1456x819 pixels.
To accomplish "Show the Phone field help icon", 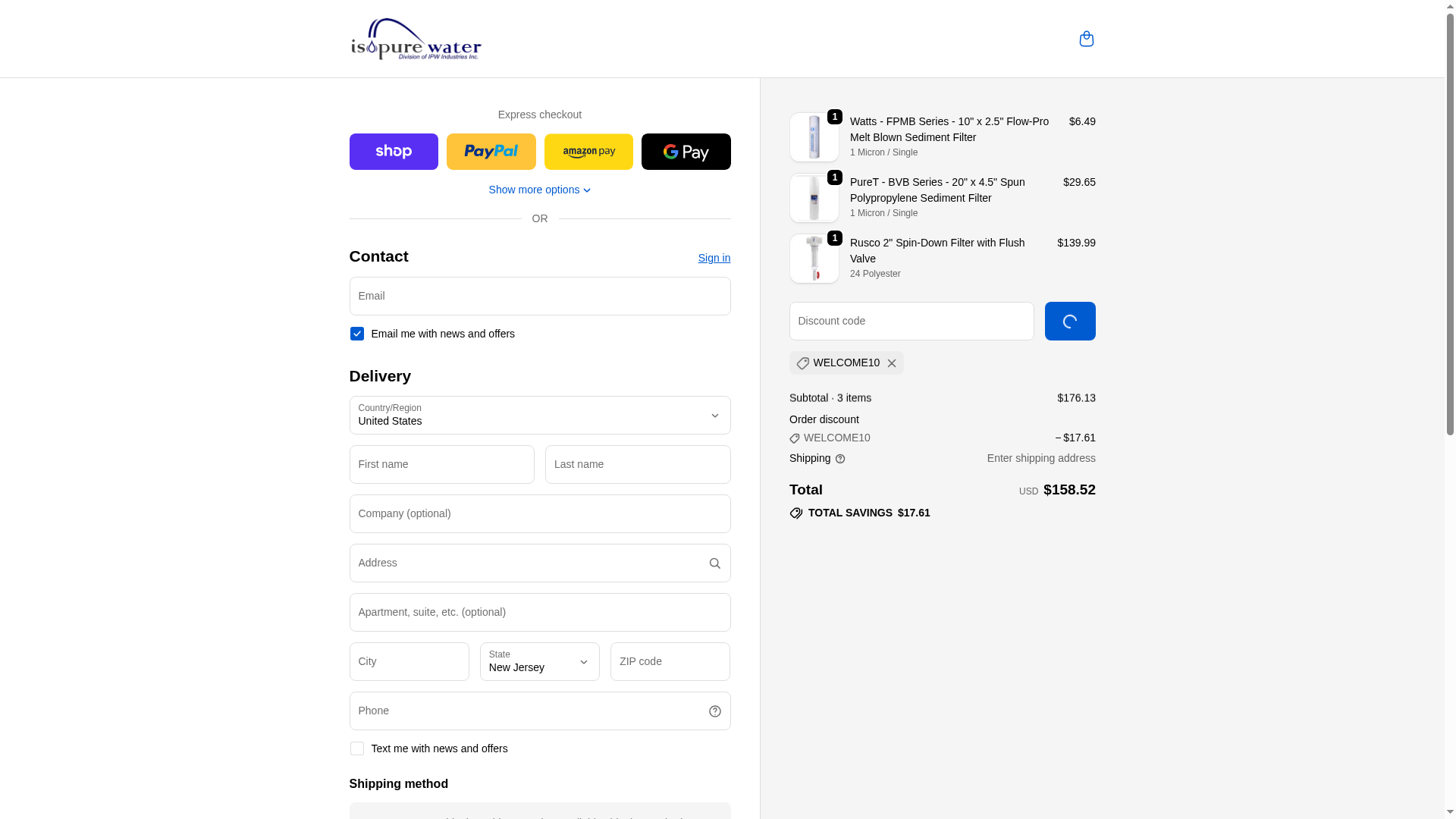I will coord(714,711).
